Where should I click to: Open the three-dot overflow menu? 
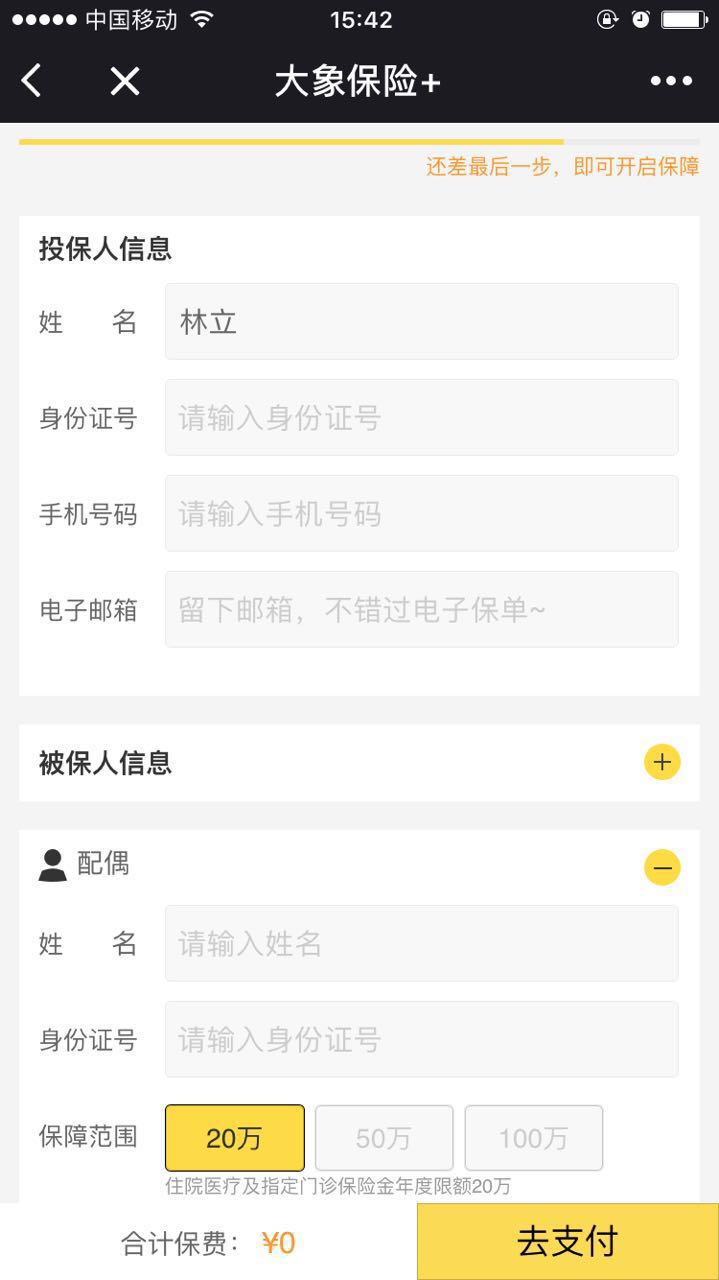coord(671,81)
